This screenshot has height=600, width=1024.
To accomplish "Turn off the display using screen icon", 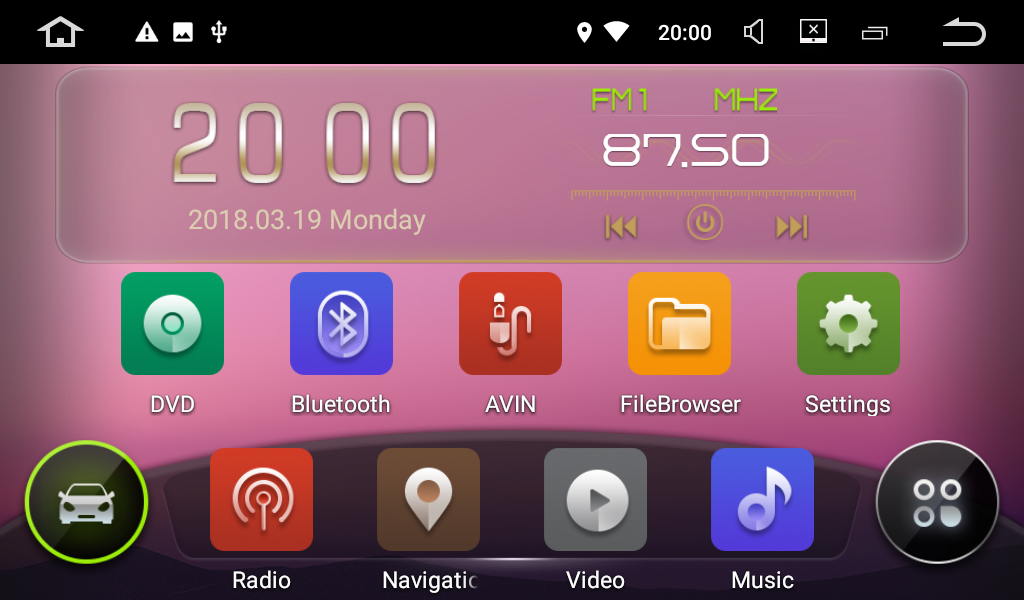I will tap(813, 32).
